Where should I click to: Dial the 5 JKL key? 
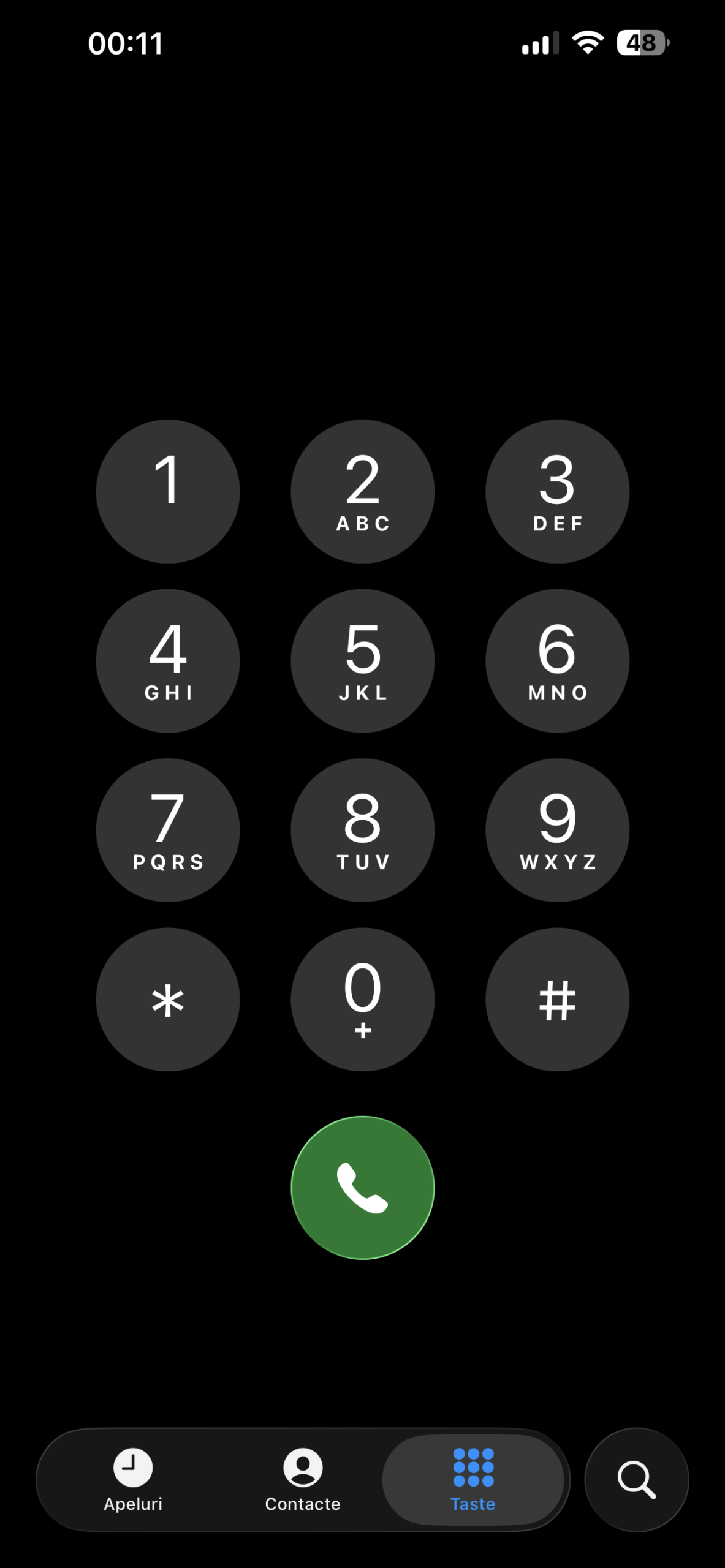tap(362, 661)
